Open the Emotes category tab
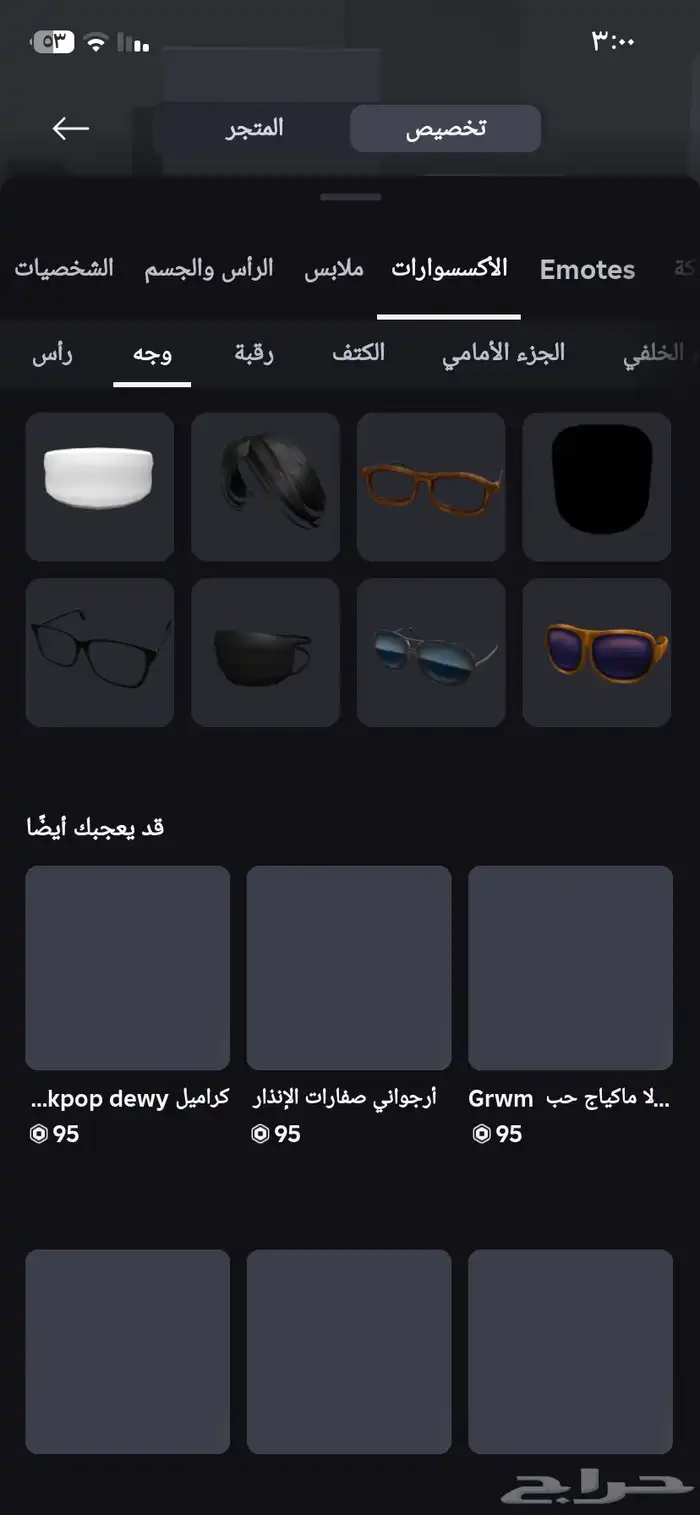This screenshot has height=1515, width=700. pos(587,270)
